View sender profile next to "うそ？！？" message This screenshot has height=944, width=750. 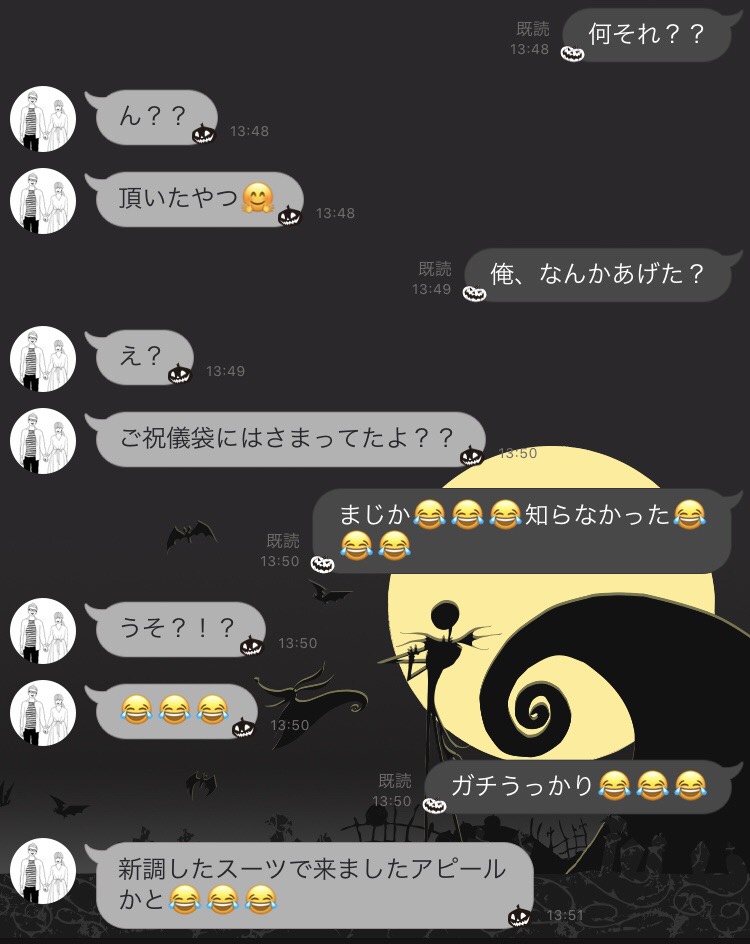43,631
